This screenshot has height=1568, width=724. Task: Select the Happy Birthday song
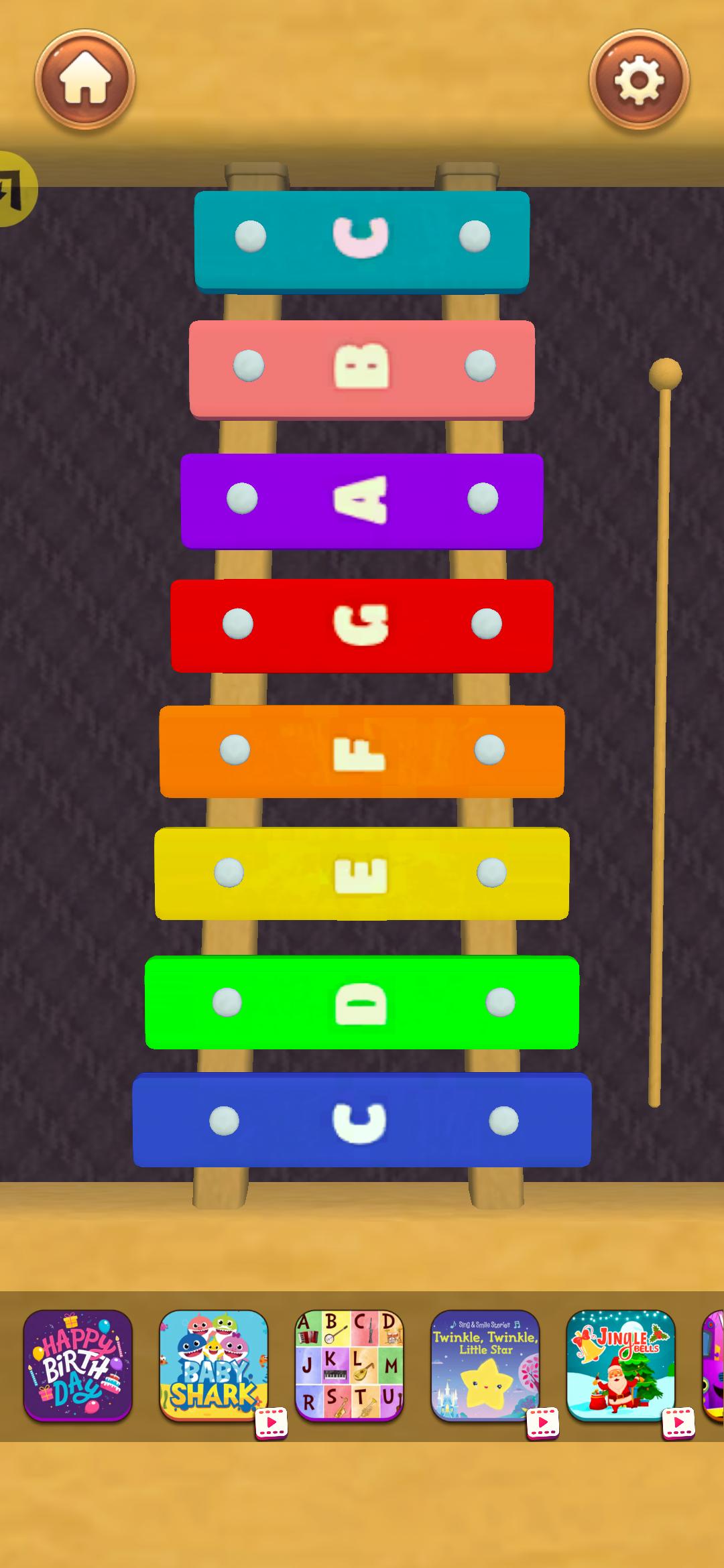click(78, 1366)
